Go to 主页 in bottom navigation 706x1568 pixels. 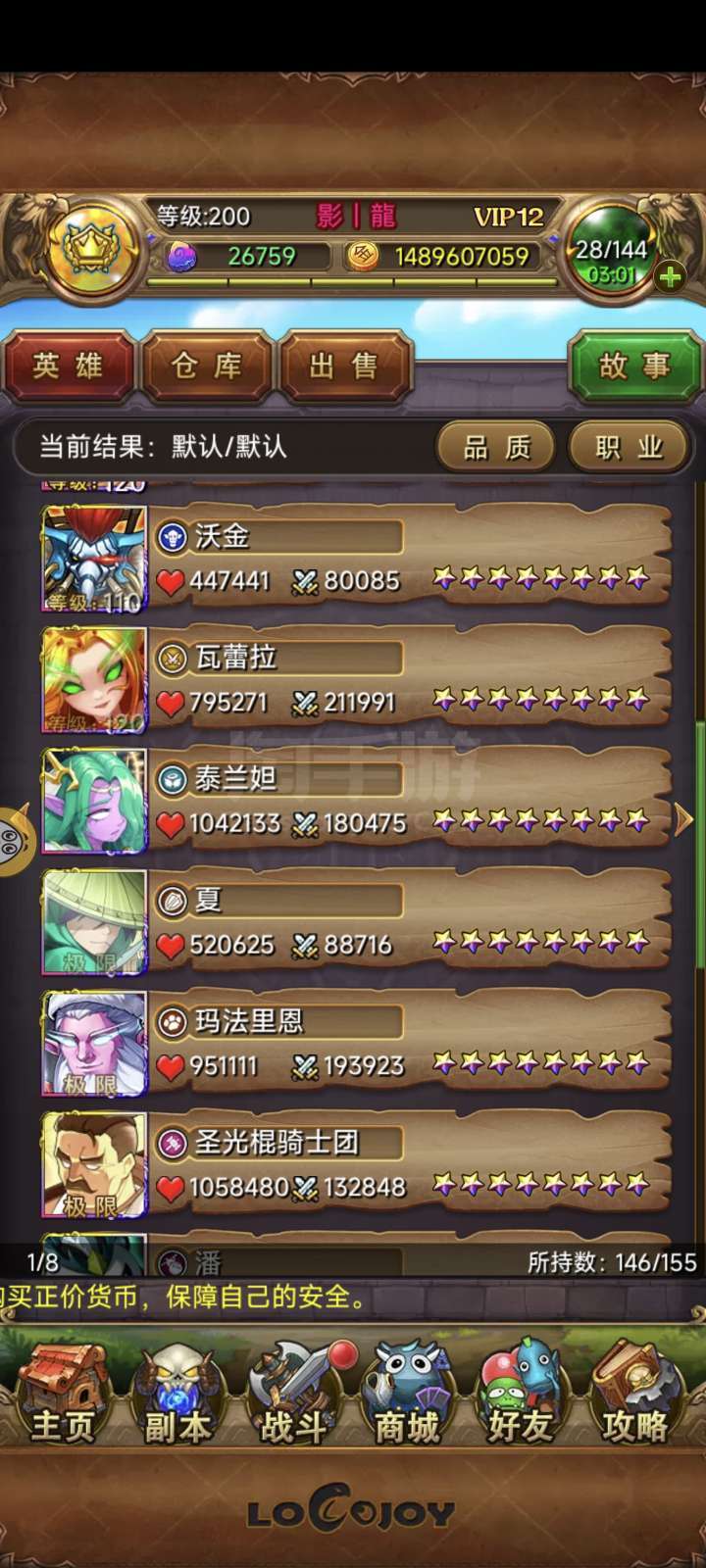click(63, 1392)
